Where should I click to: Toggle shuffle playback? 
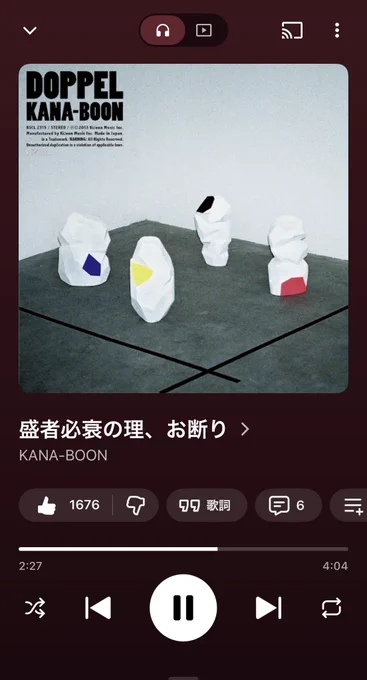click(x=35, y=608)
